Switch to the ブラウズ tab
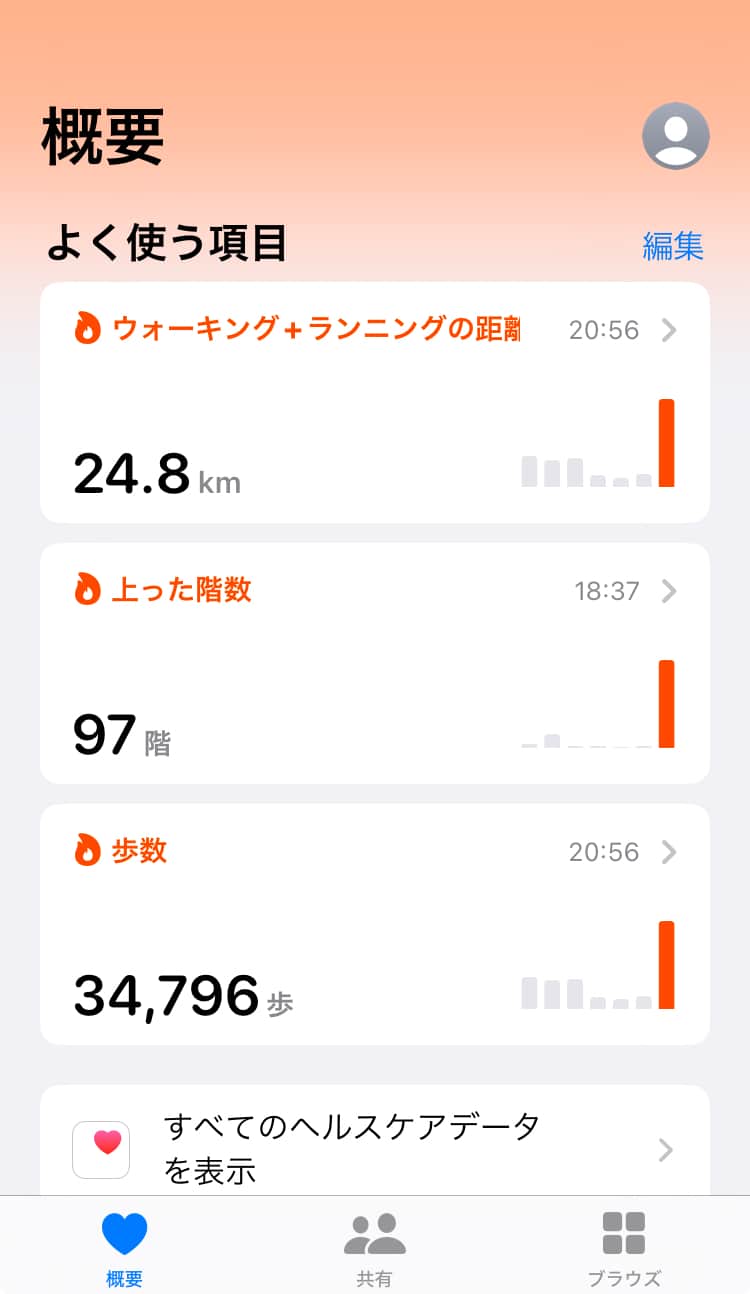The width and height of the screenshot is (750, 1294). click(624, 1248)
